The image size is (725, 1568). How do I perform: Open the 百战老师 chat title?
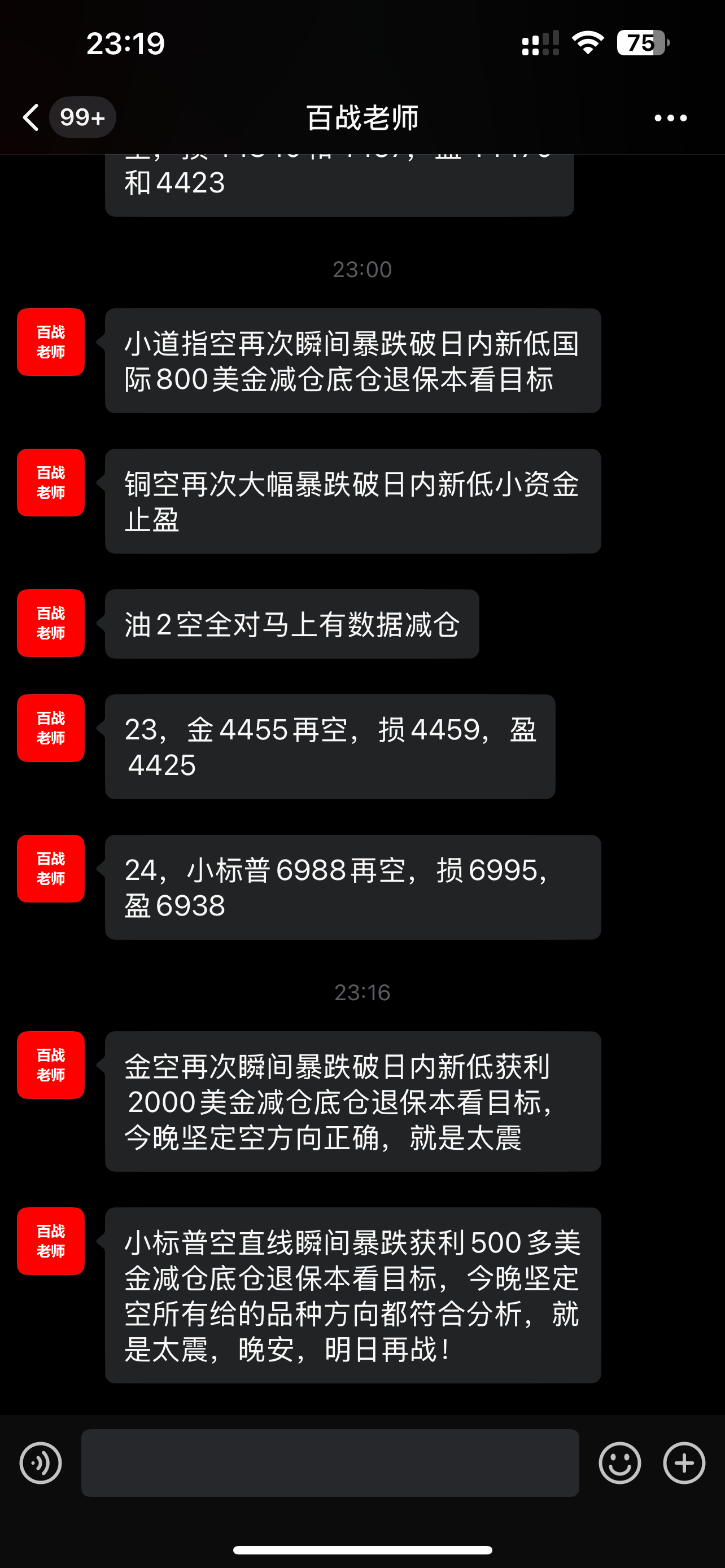coord(362,117)
